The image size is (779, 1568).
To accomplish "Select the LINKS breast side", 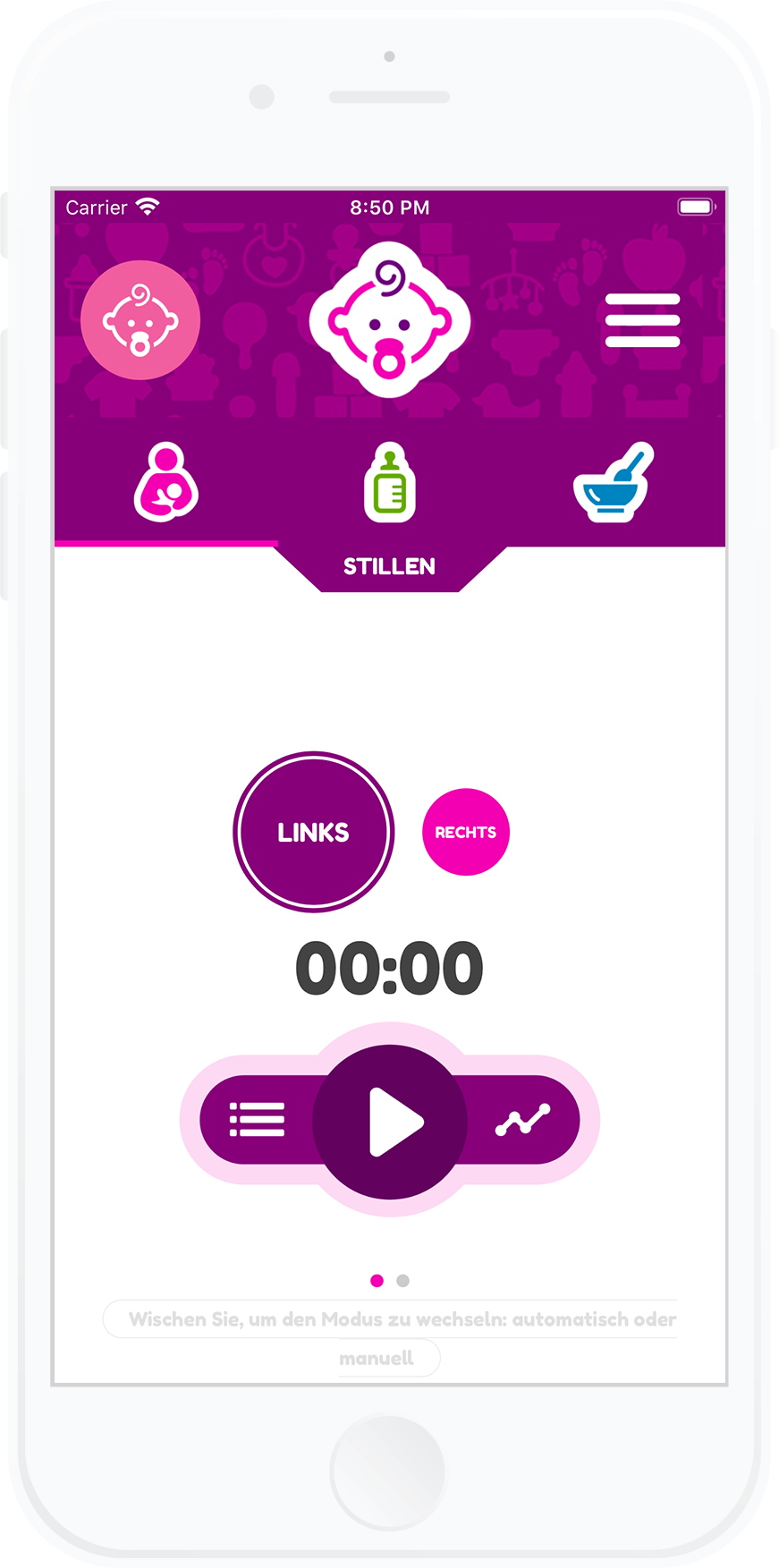I will [x=313, y=832].
